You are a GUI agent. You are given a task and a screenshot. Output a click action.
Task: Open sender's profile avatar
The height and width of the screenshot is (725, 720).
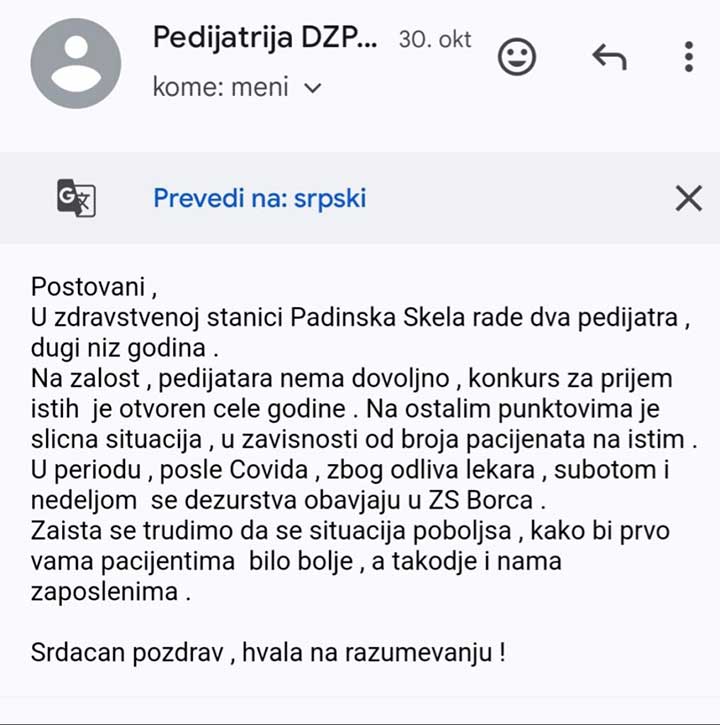[76, 63]
